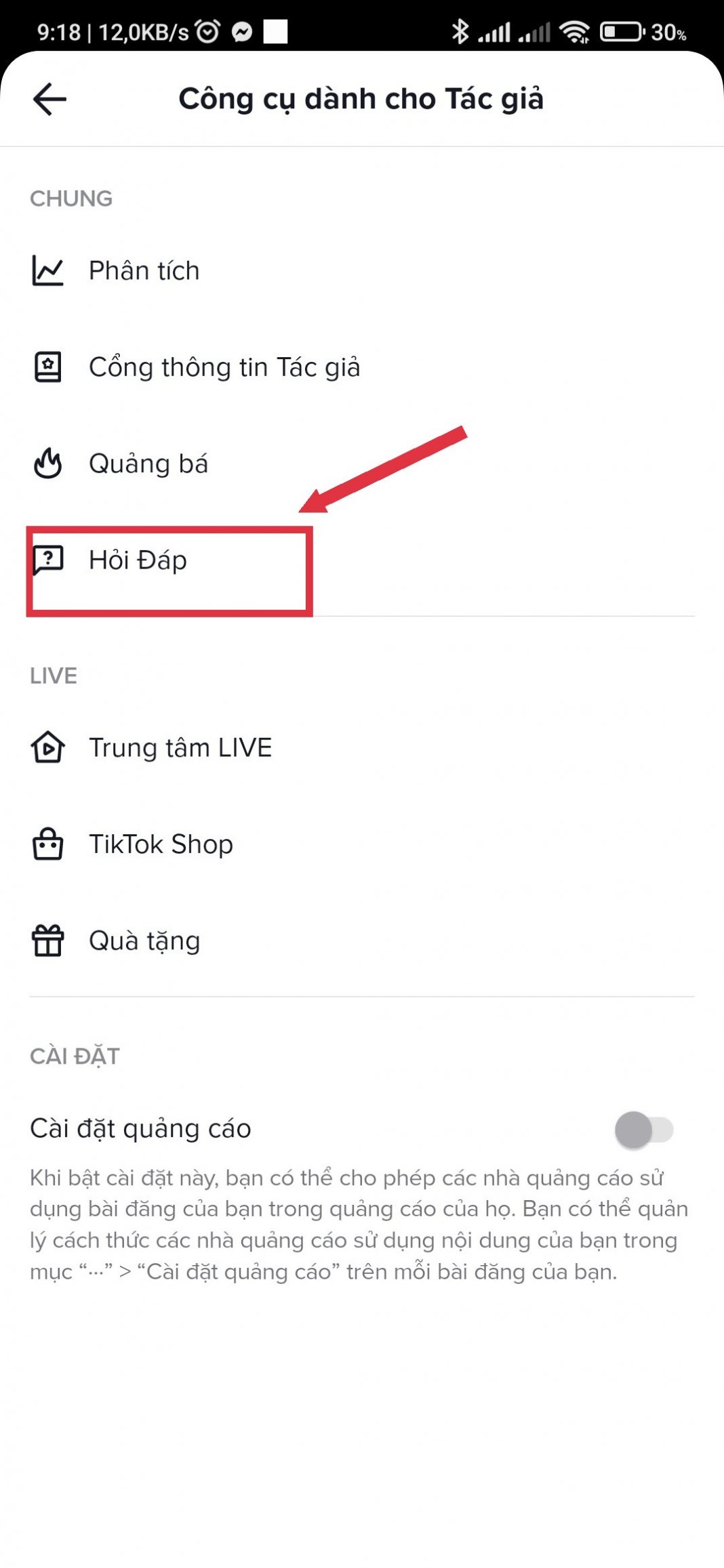The image size is (724, 1568).
Task: Enter Trung tâm LIVE
Action: coord(180,748)
